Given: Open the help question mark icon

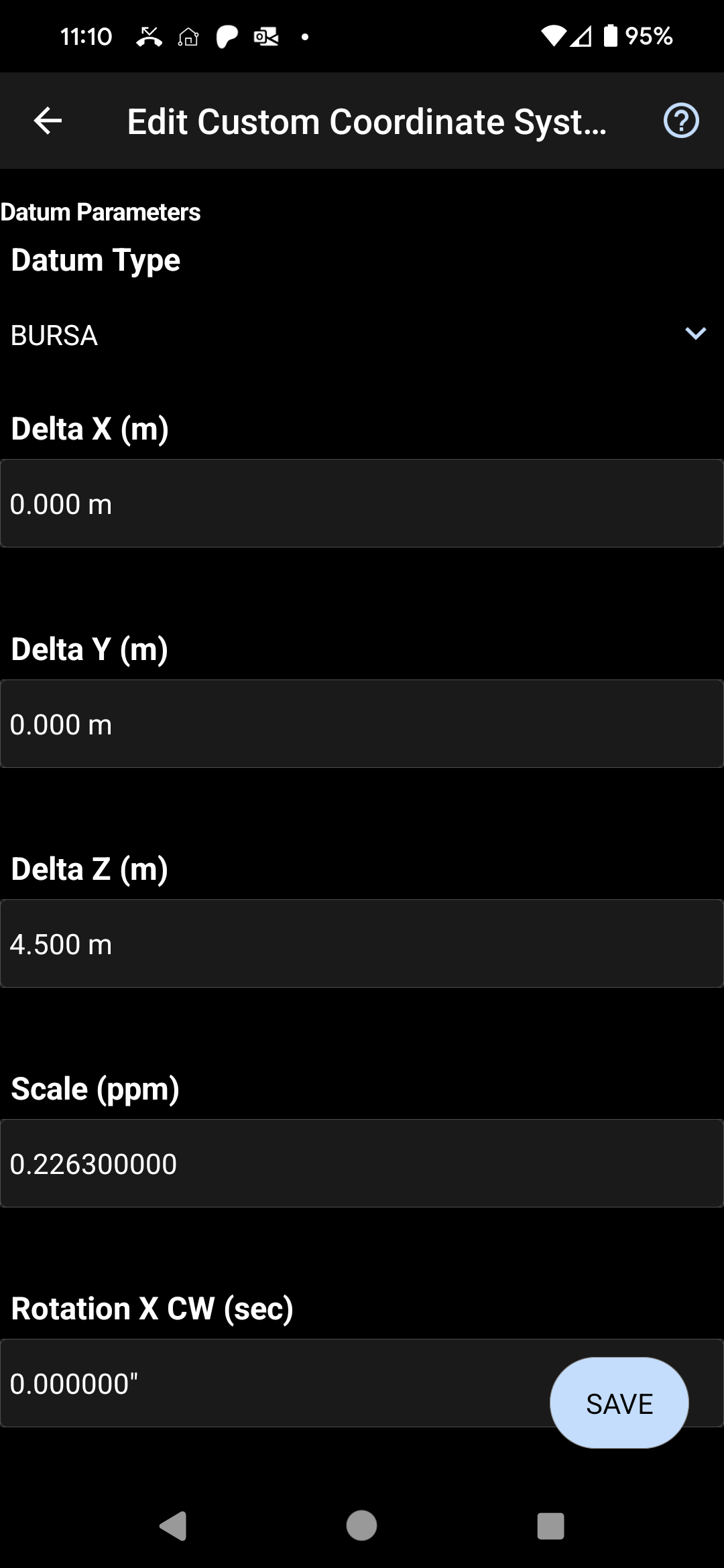Looking at the screenshot, I should click(680, 121).
